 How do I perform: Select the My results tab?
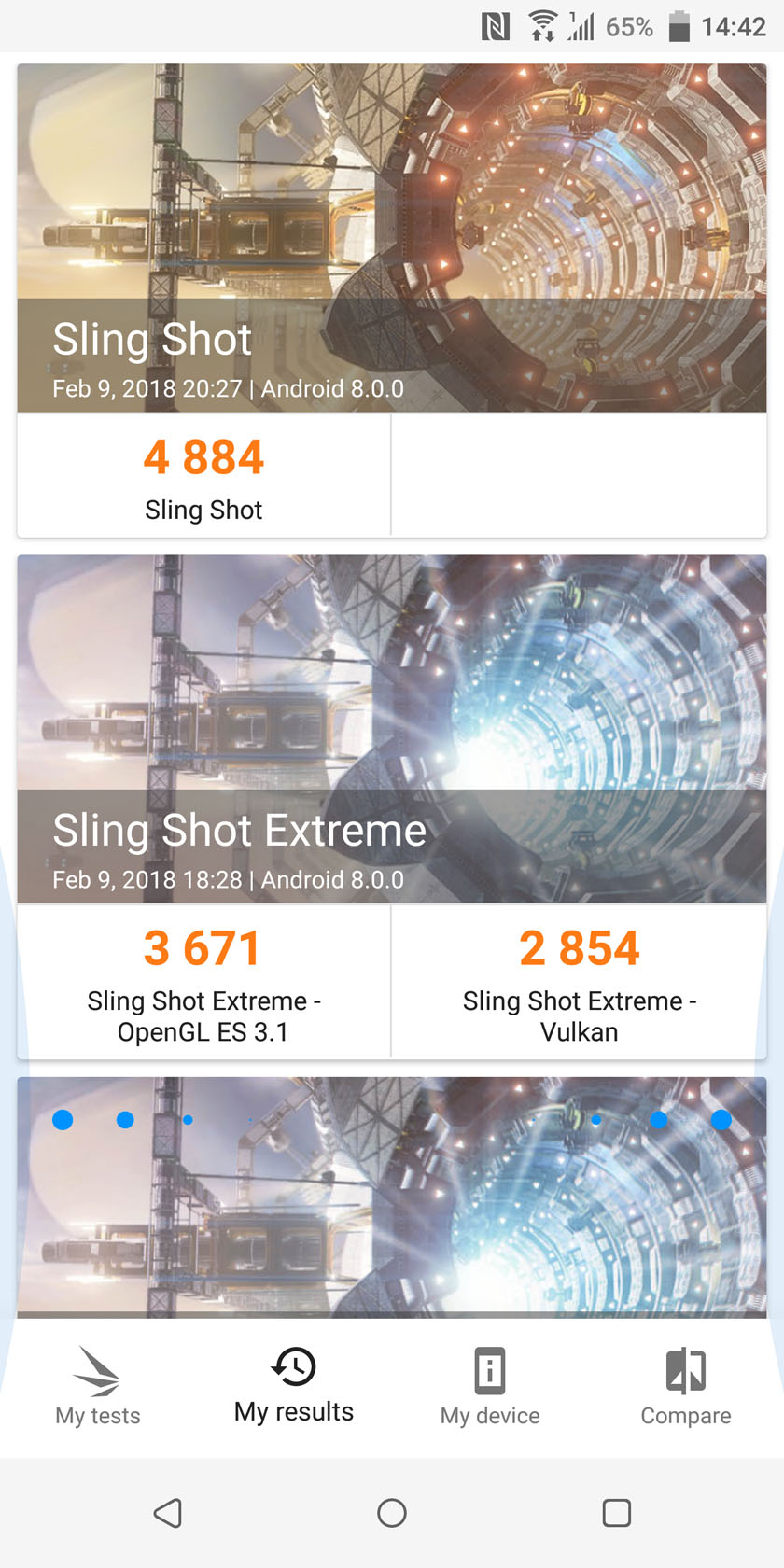[294, 1387]
